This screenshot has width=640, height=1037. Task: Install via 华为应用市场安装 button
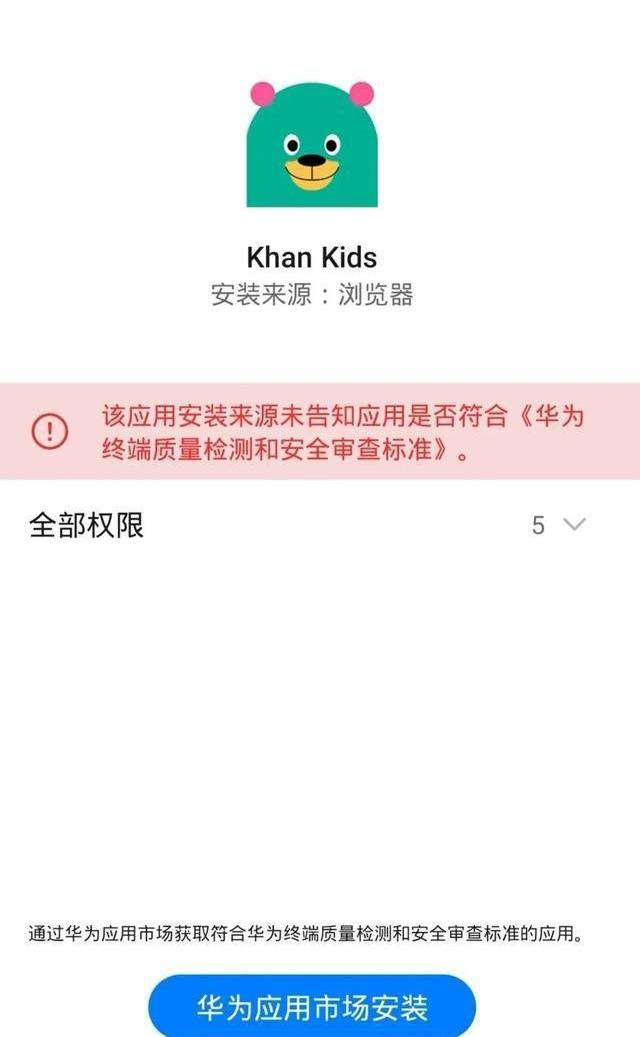tap(312, 1007)
